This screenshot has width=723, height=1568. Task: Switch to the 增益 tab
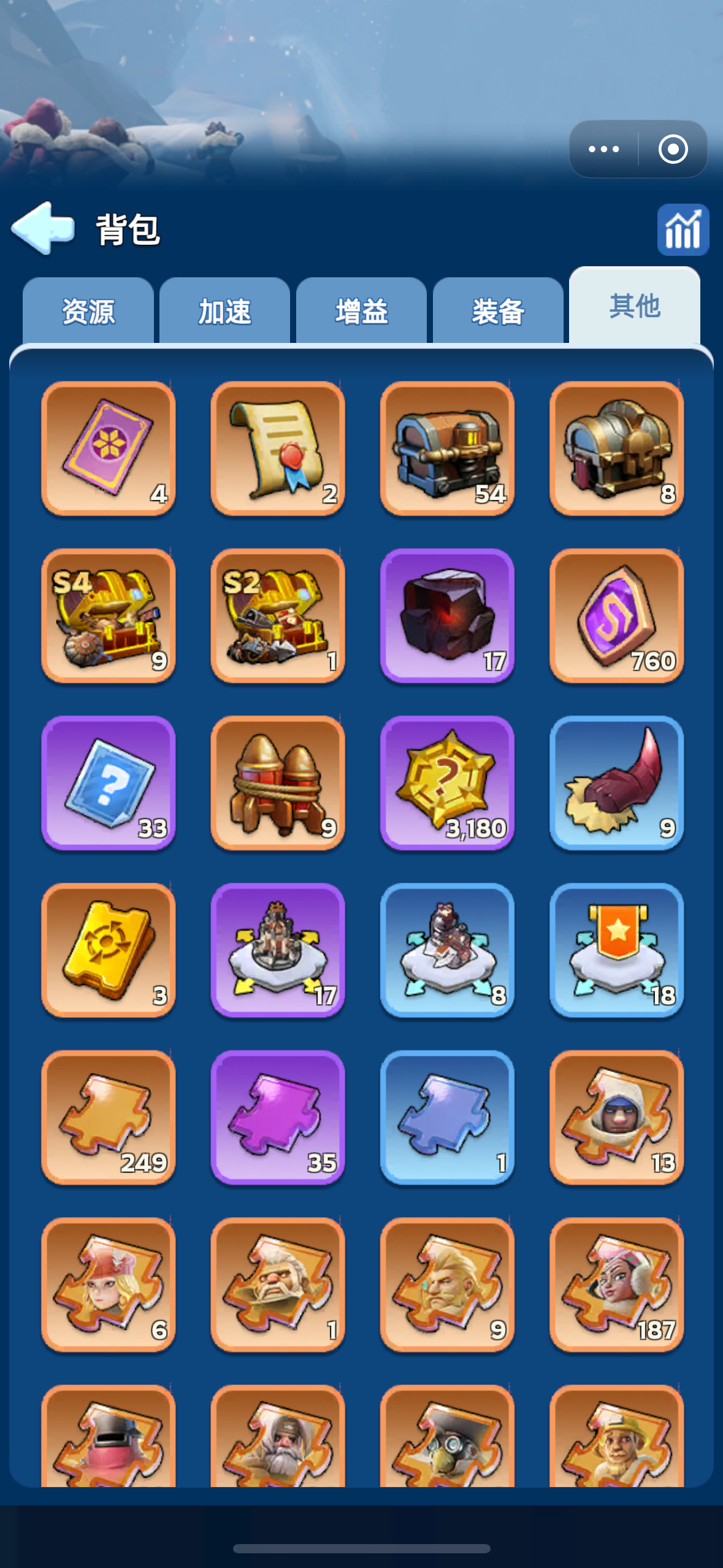tap(361, 311)
